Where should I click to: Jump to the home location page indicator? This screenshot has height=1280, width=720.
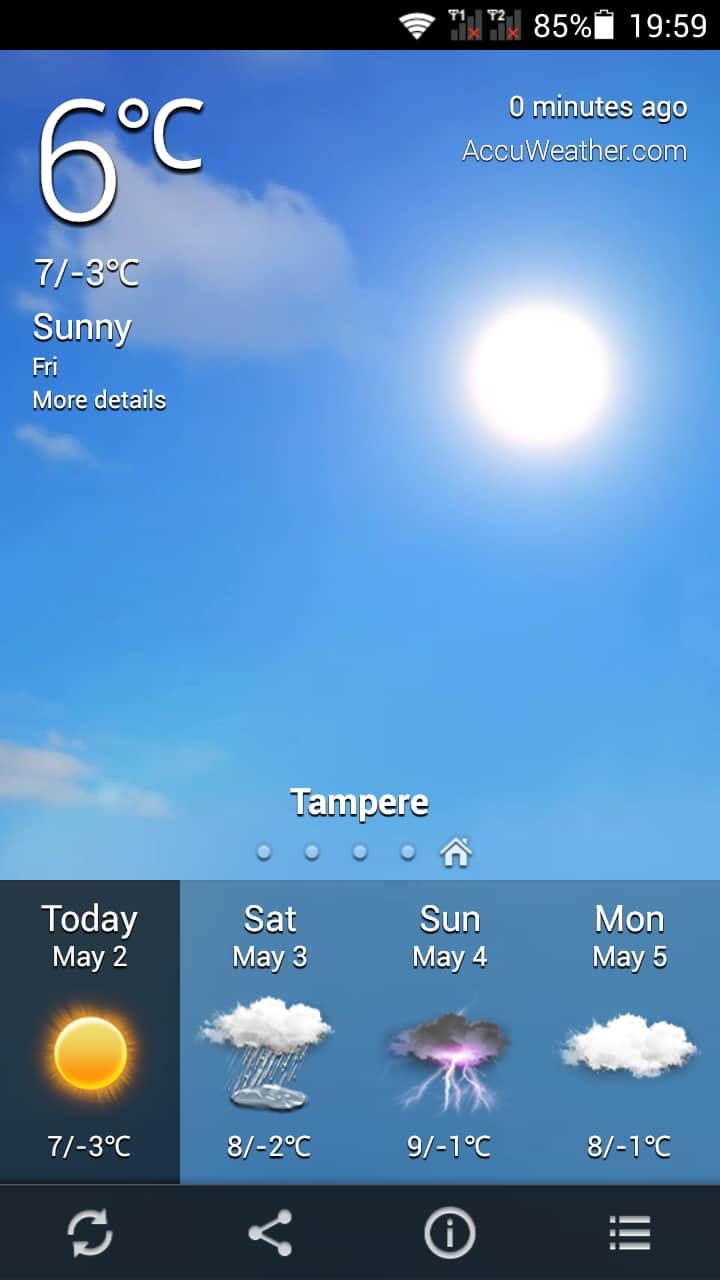456,852
